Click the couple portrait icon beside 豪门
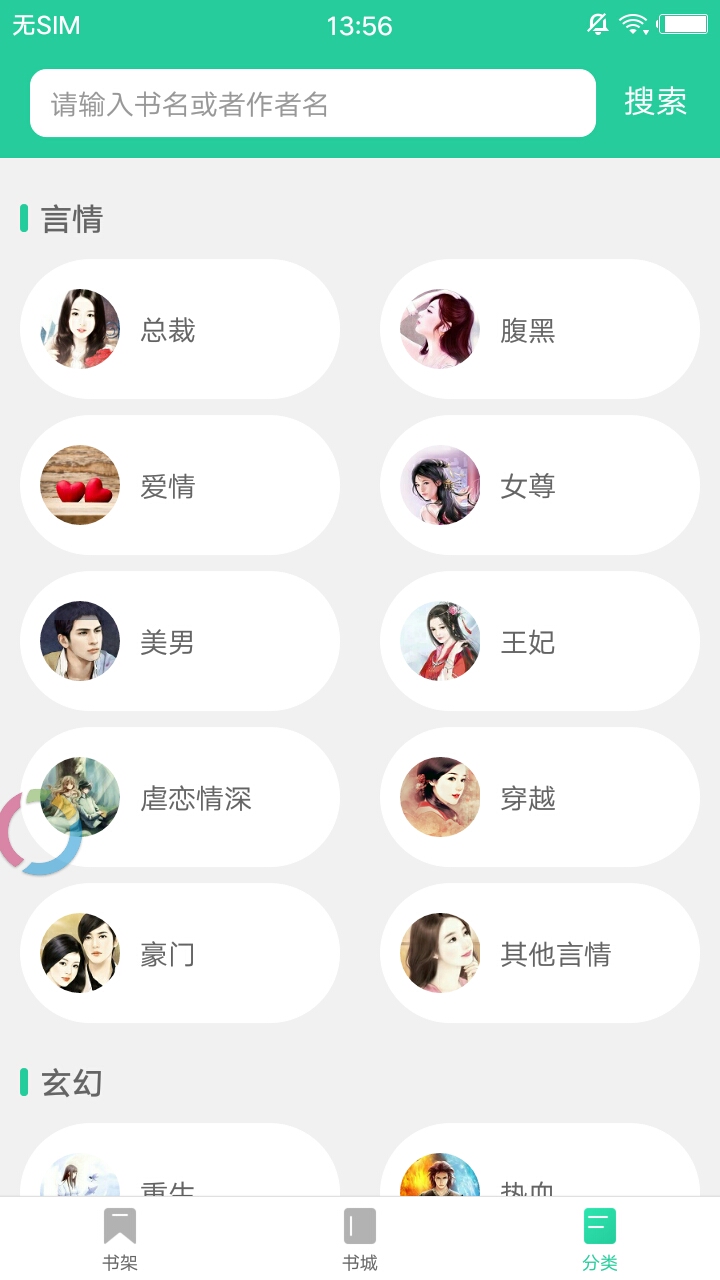 pos(79,953)
